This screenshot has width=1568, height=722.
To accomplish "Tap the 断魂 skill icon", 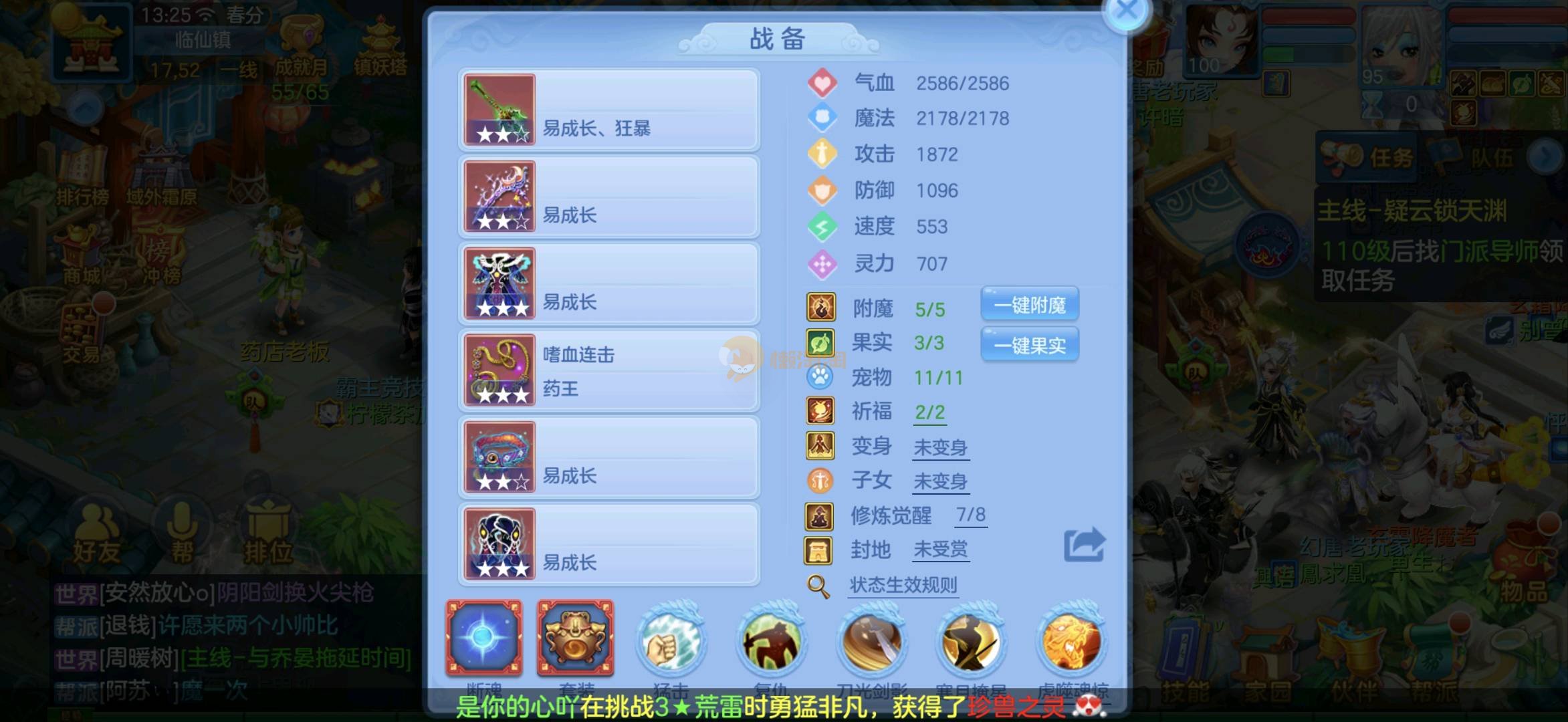I will click(484, 638).
